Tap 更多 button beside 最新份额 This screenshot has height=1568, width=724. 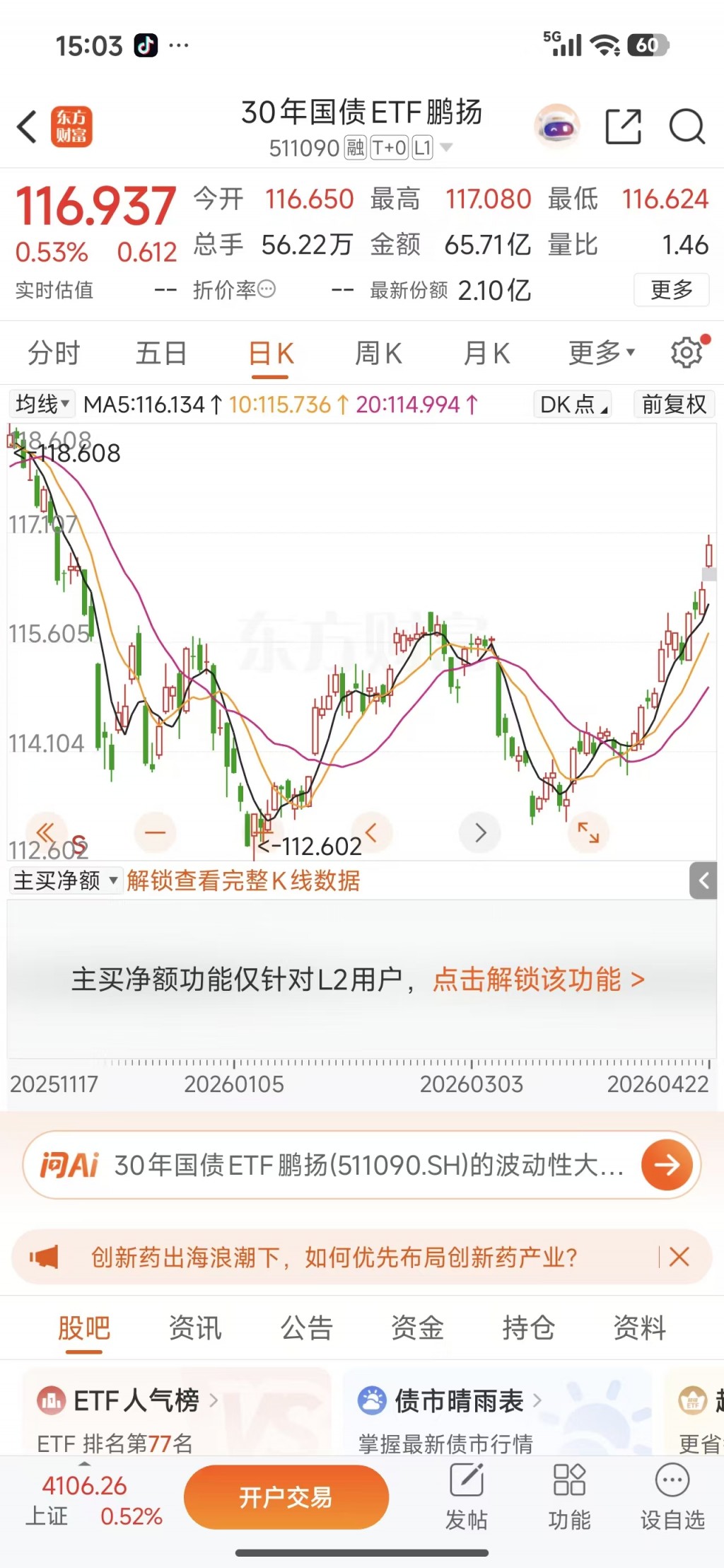(x=671, y=289)
